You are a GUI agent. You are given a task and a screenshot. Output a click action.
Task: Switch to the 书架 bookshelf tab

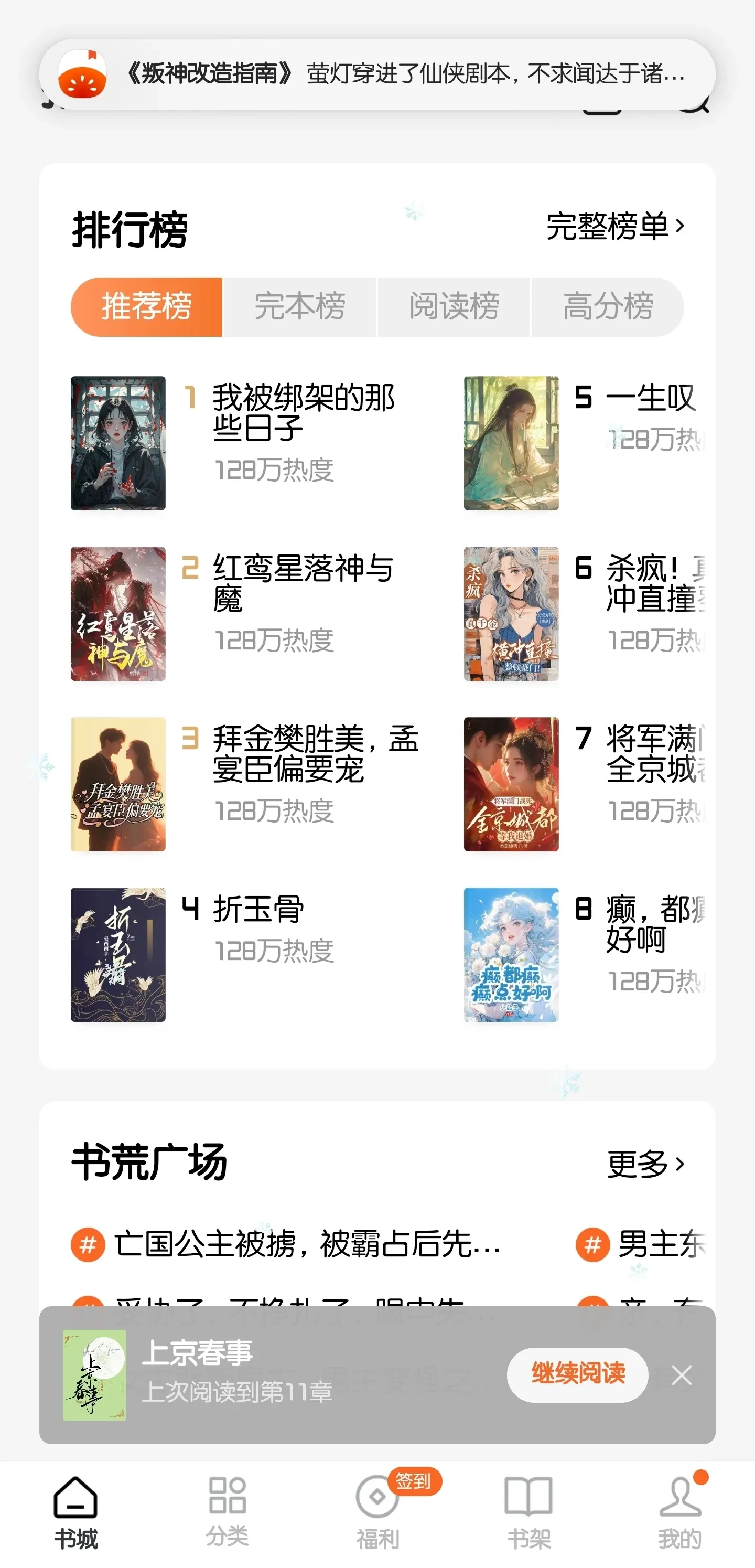pyautogui.click(x=528, y=1512)
